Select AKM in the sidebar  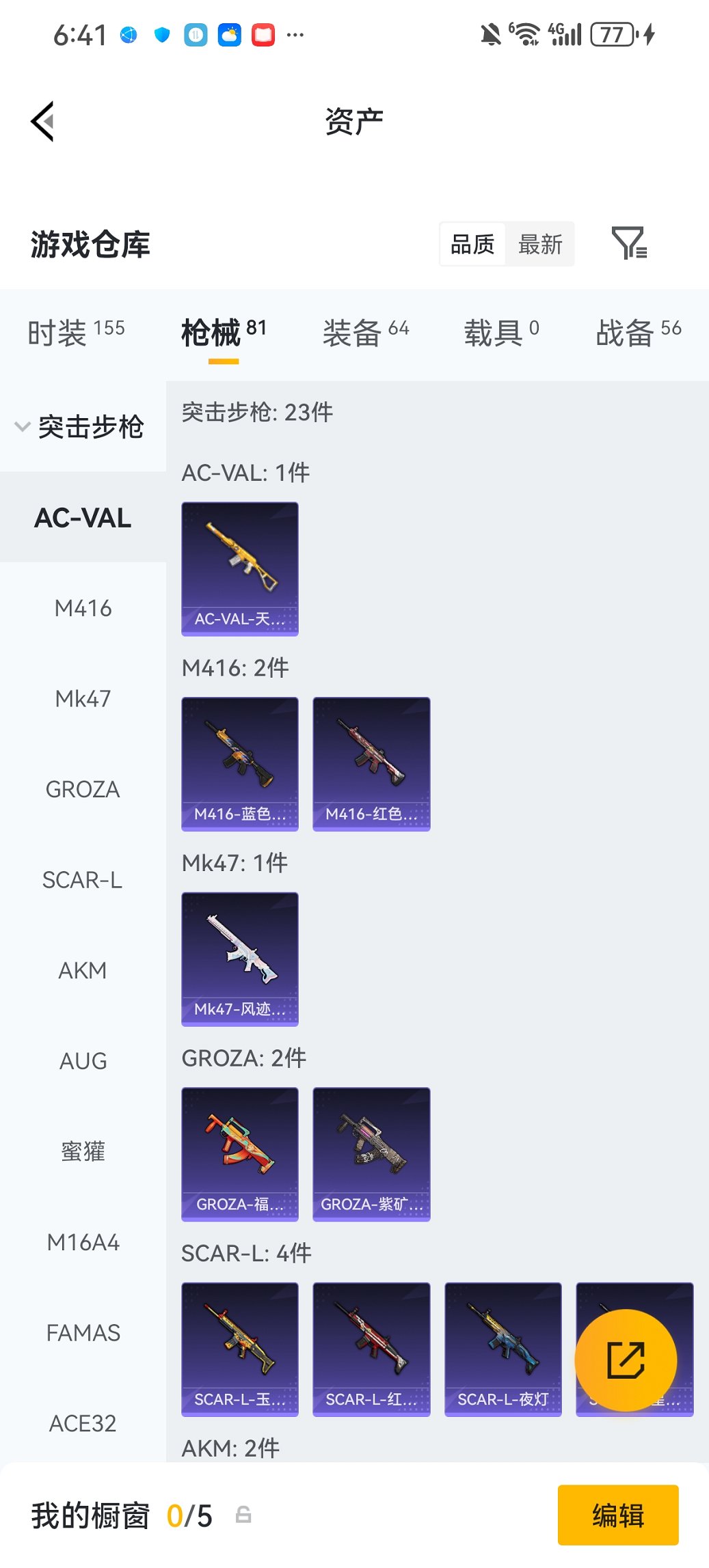(83, 970)
